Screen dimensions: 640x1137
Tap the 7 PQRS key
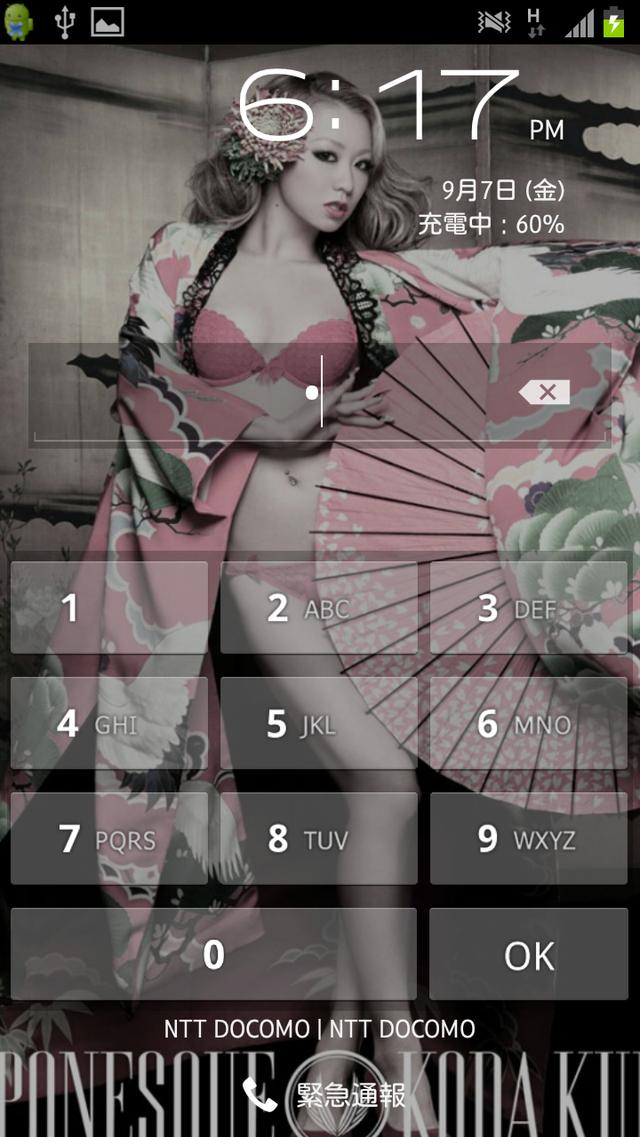point(109,838)
